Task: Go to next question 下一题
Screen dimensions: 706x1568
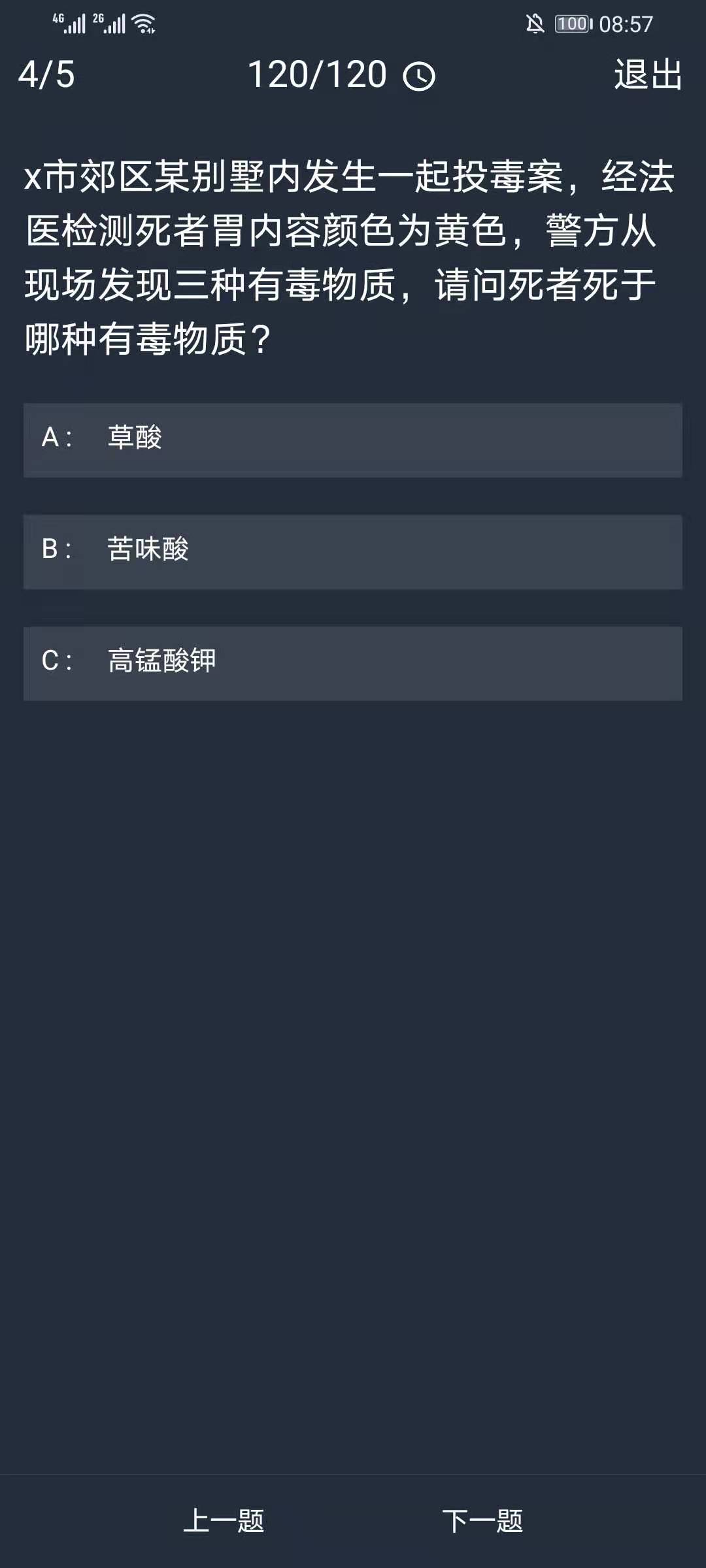Action: (x=482, y=1521)
